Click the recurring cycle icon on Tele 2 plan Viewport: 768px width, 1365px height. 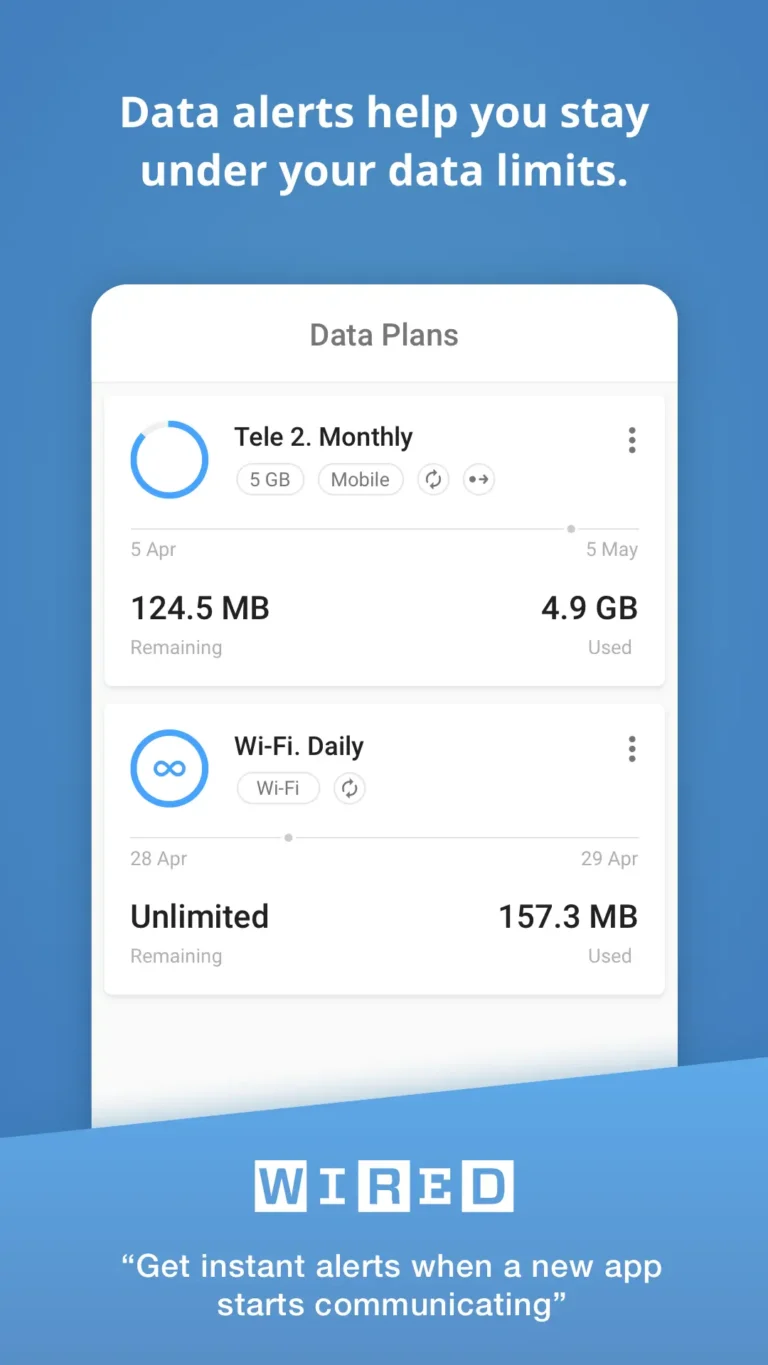(433, 480)
